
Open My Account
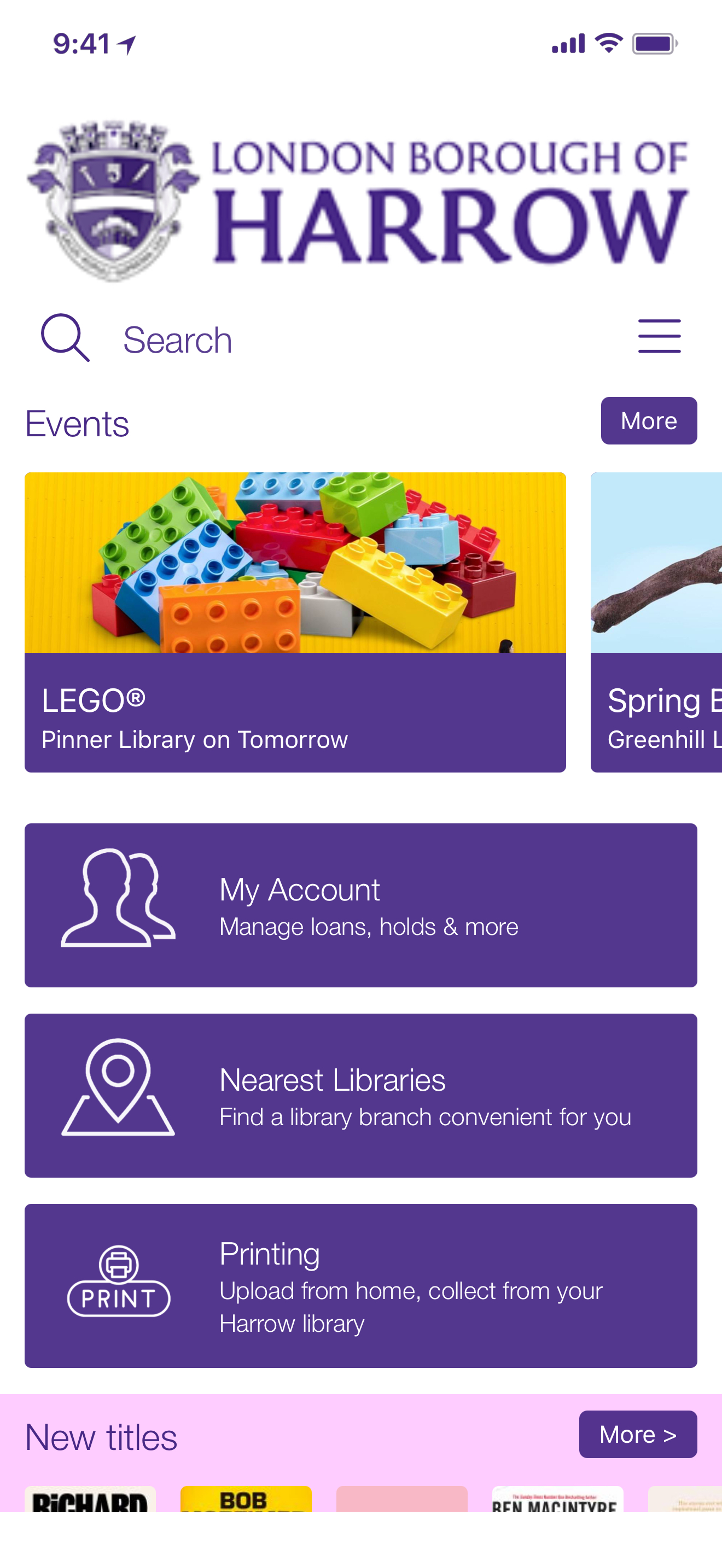[360, 905]
